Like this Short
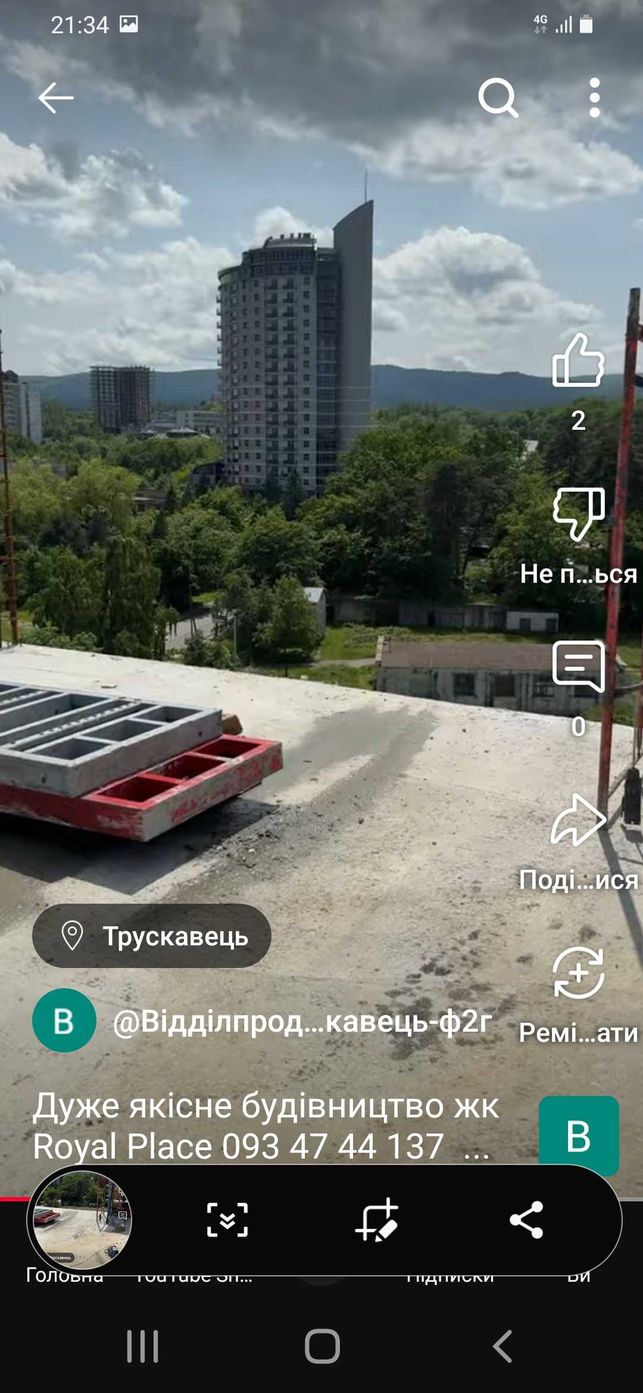The width and height of the screenshot is (643, 1393). pos(579,361)
